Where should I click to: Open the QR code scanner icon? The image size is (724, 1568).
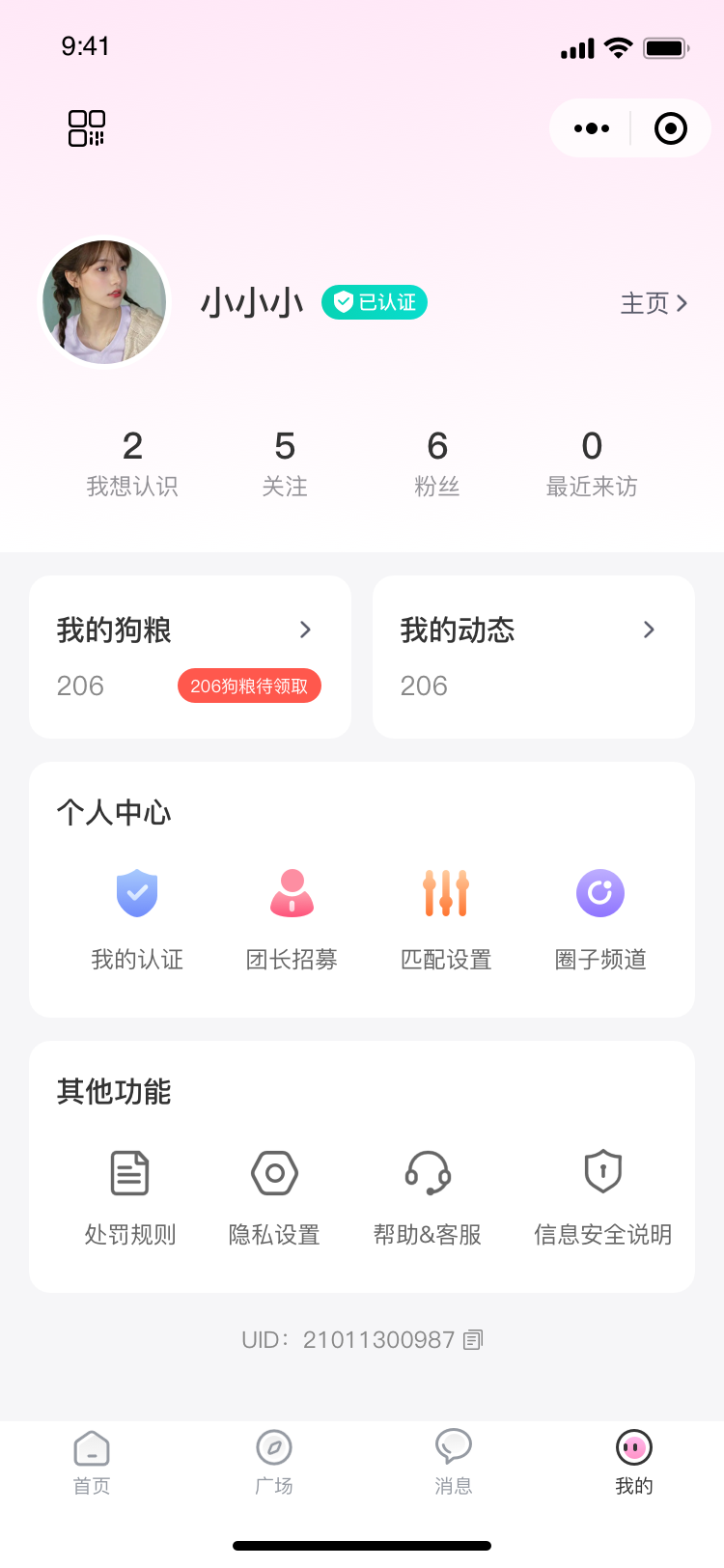(x=87, y=128)
